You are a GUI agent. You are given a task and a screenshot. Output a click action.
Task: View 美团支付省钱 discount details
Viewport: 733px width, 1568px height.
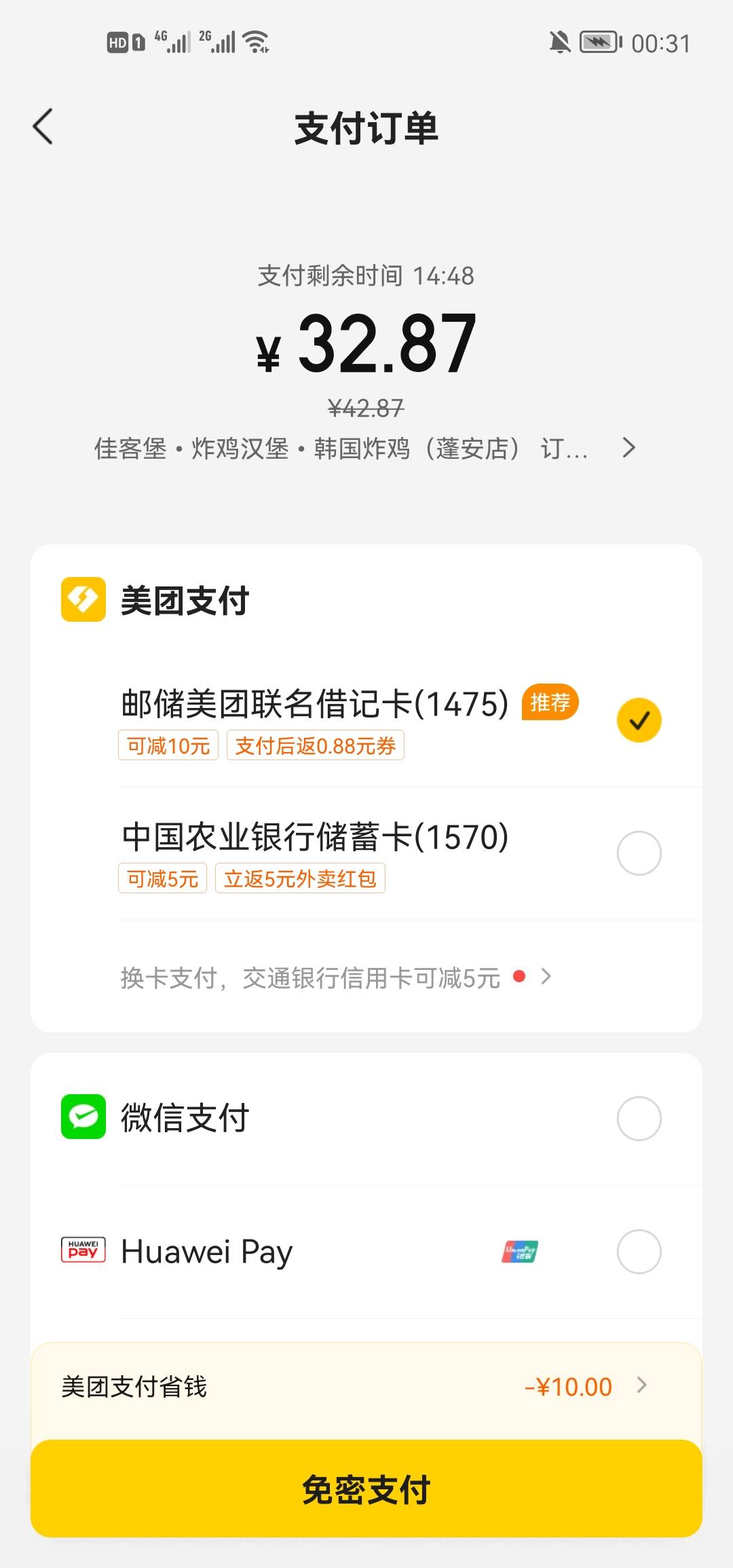point(366,1387)
